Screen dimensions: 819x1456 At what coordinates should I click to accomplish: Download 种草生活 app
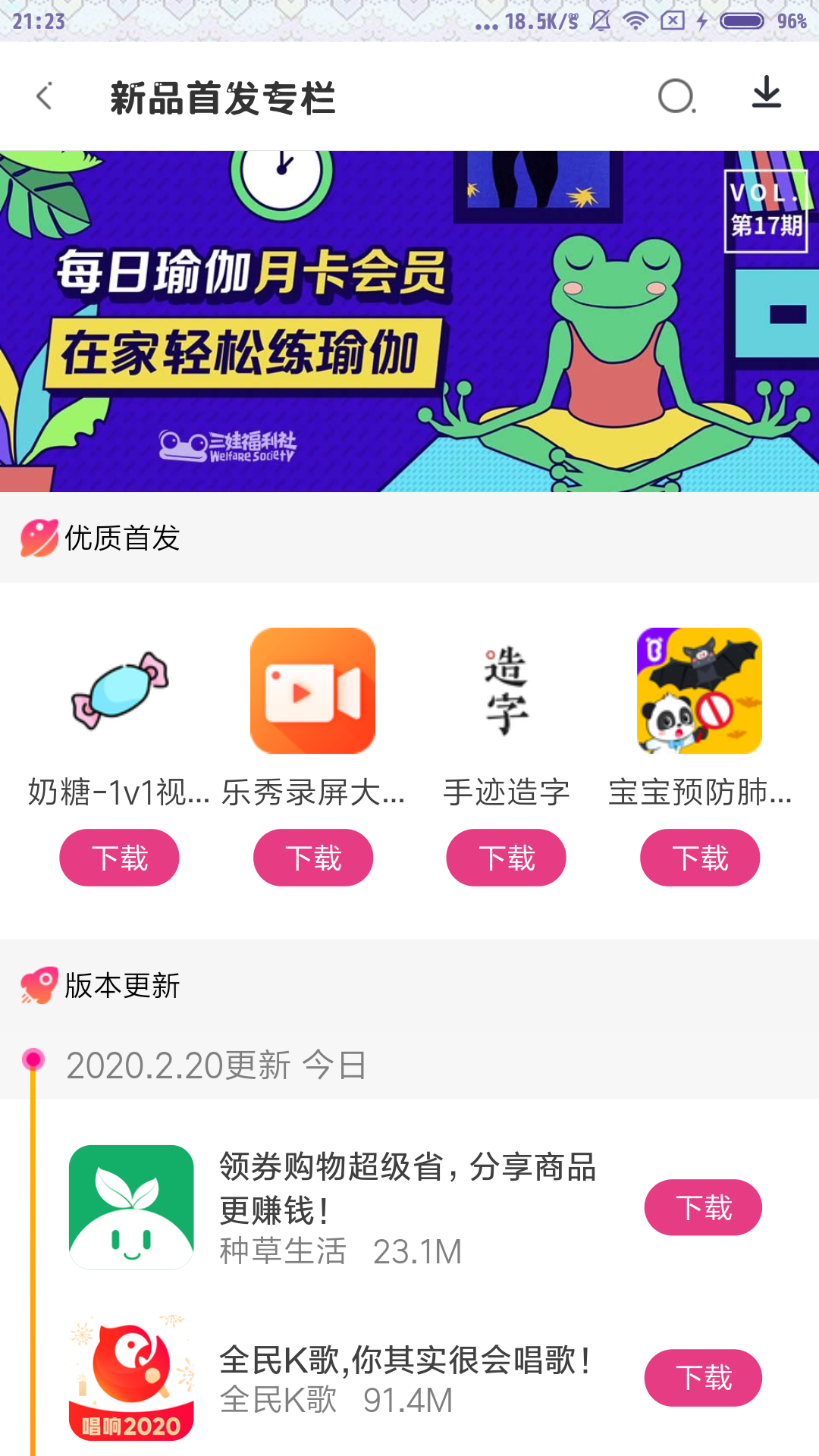[703, 1207]
